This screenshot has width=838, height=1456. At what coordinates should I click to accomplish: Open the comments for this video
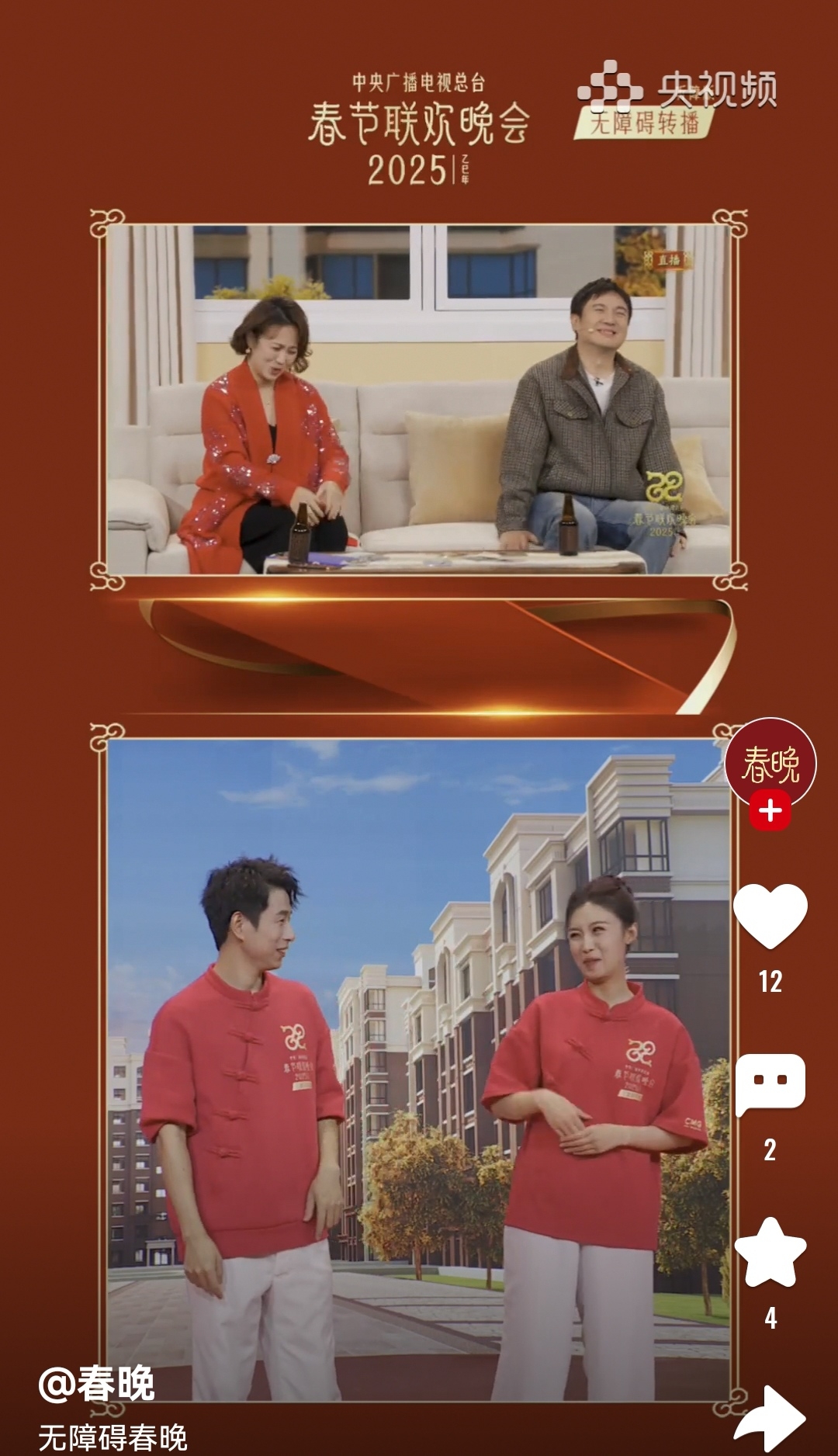[770, 1084]
